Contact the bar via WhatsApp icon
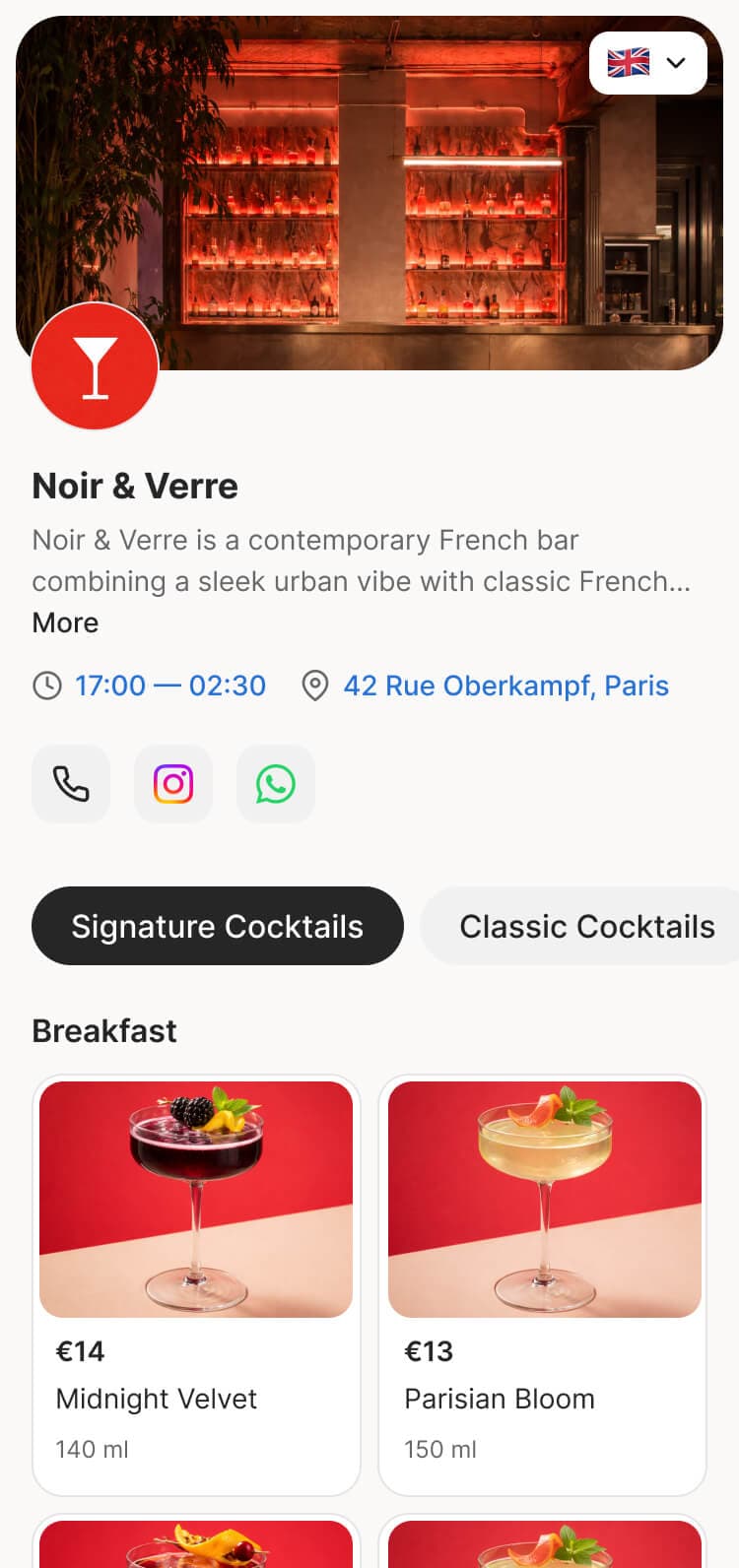This screenshot has width=739, height=1568. tap(275, 784)
